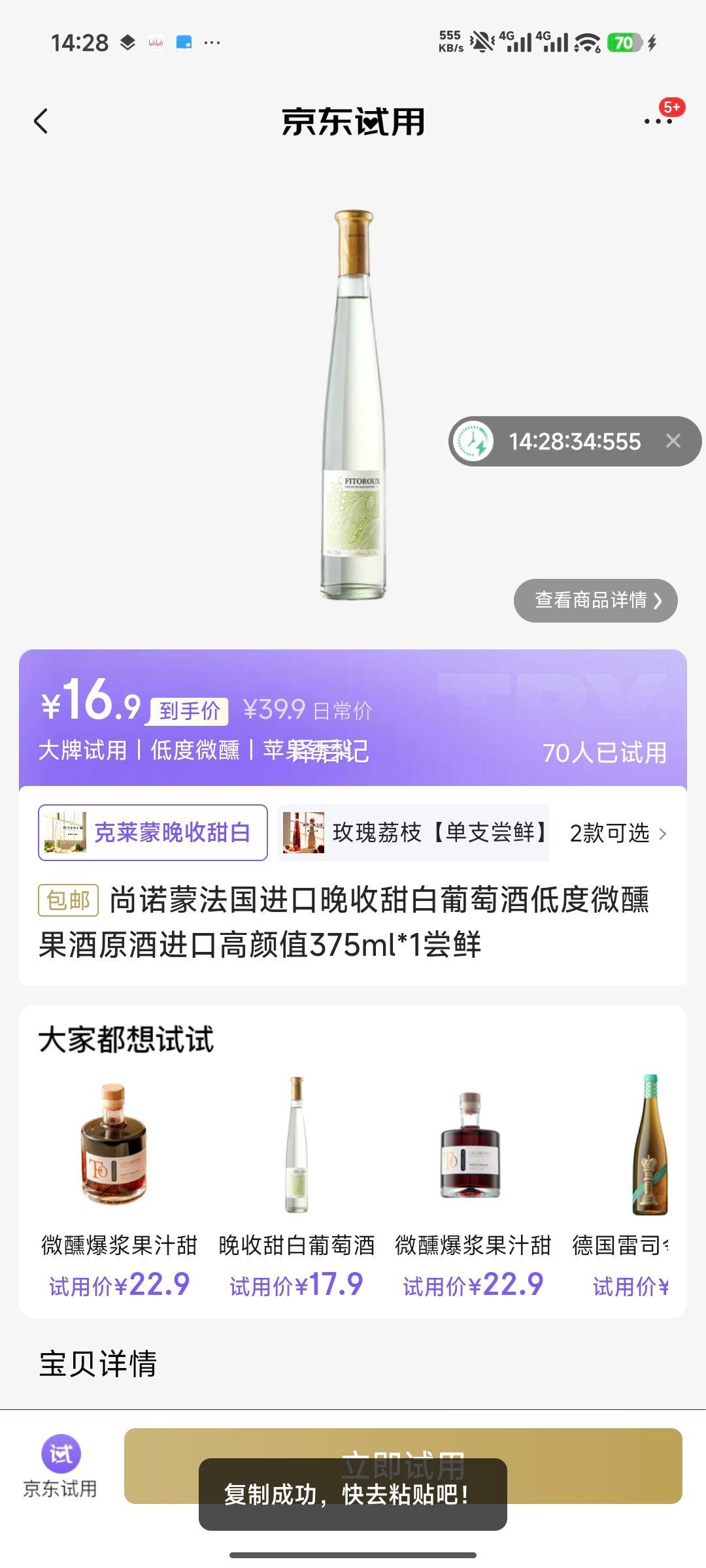Tap the green stopwatch timer icon

[x=472, y=441]
